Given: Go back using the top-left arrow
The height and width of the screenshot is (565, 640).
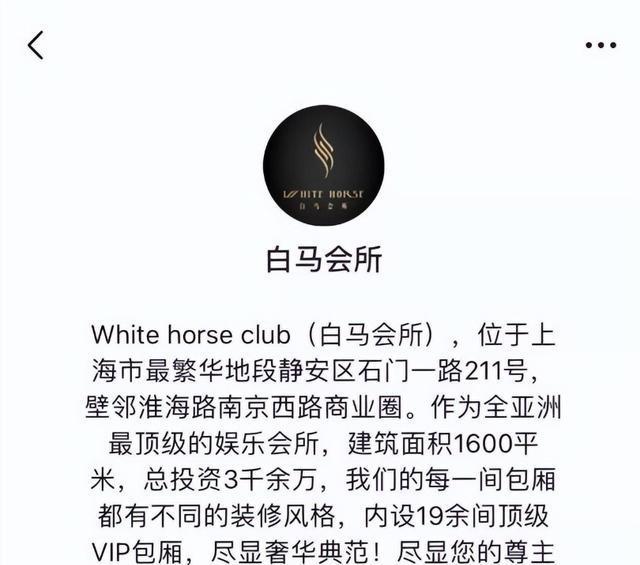Looking at the screenshot, I should coord(36,45).
